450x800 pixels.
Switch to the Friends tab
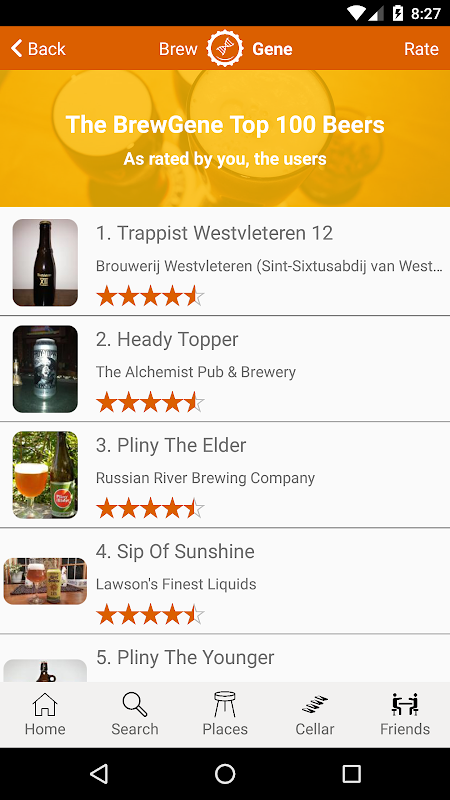click(405, 714)
